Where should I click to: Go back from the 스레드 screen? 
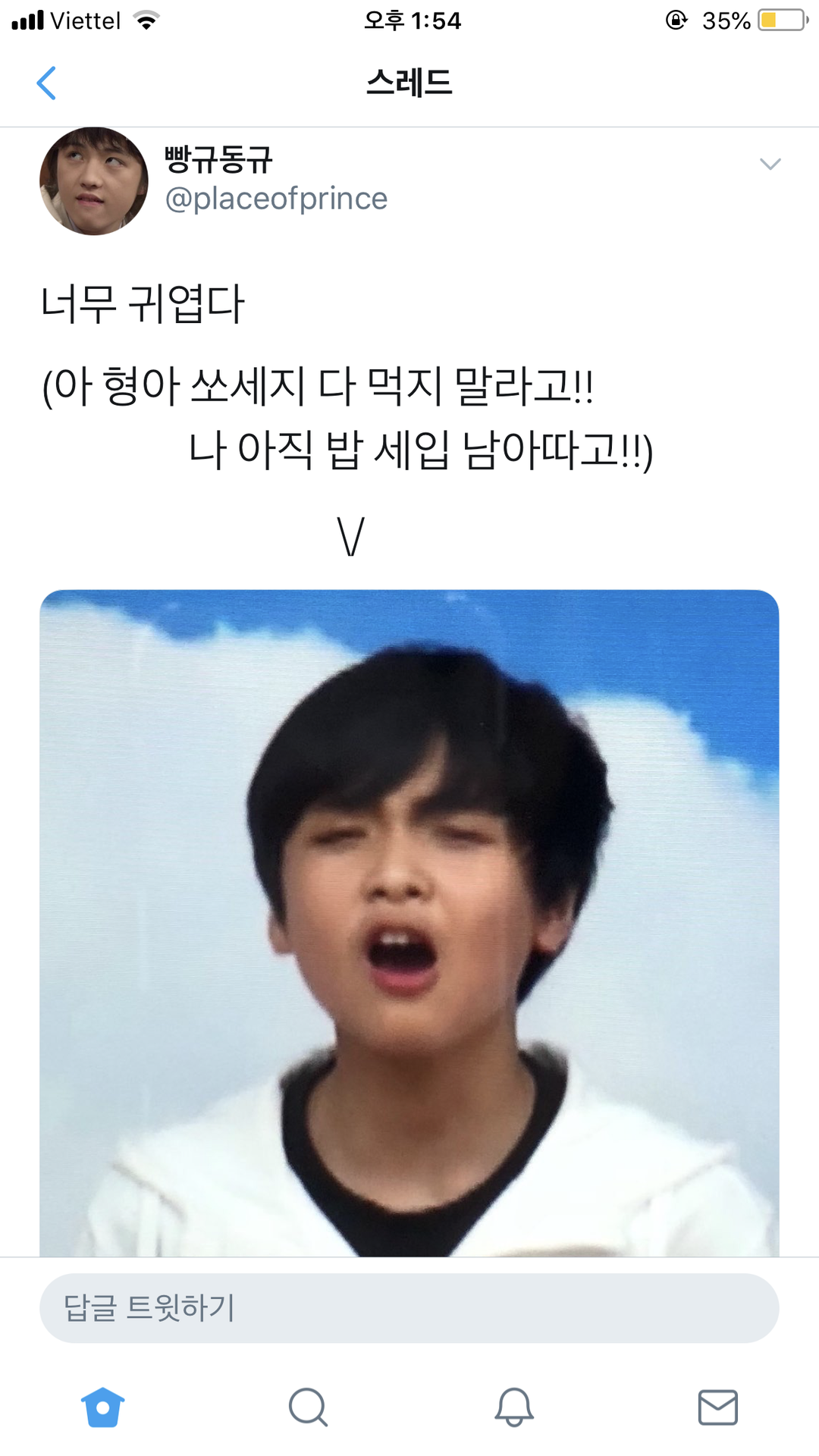click(x=46, y=83)
